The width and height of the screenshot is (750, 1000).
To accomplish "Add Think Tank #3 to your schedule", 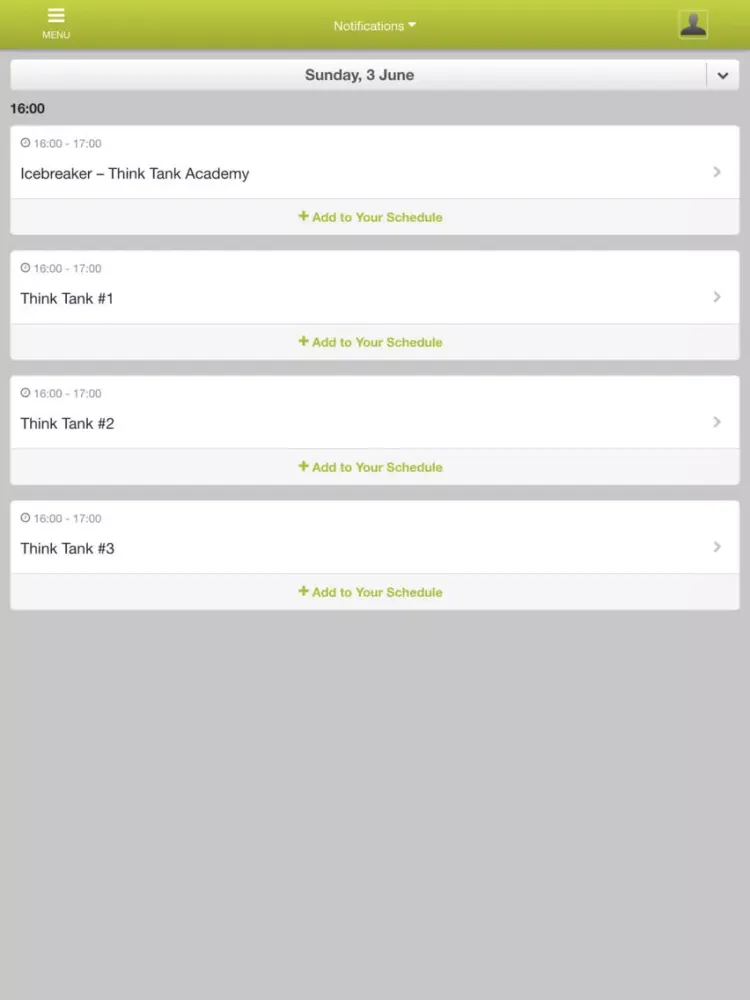I will [371, 592].
